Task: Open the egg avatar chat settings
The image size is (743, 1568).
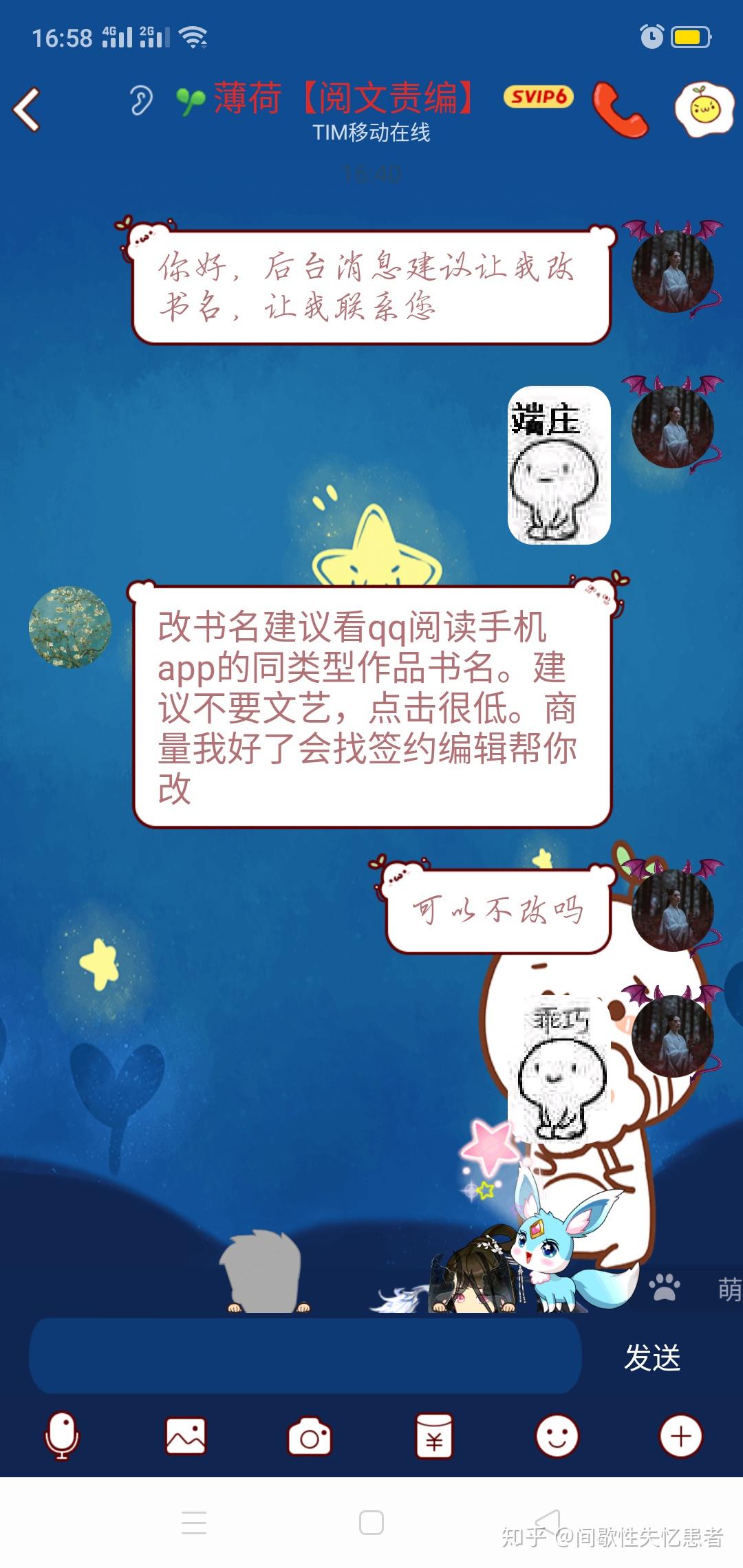Action: (705, 109)
